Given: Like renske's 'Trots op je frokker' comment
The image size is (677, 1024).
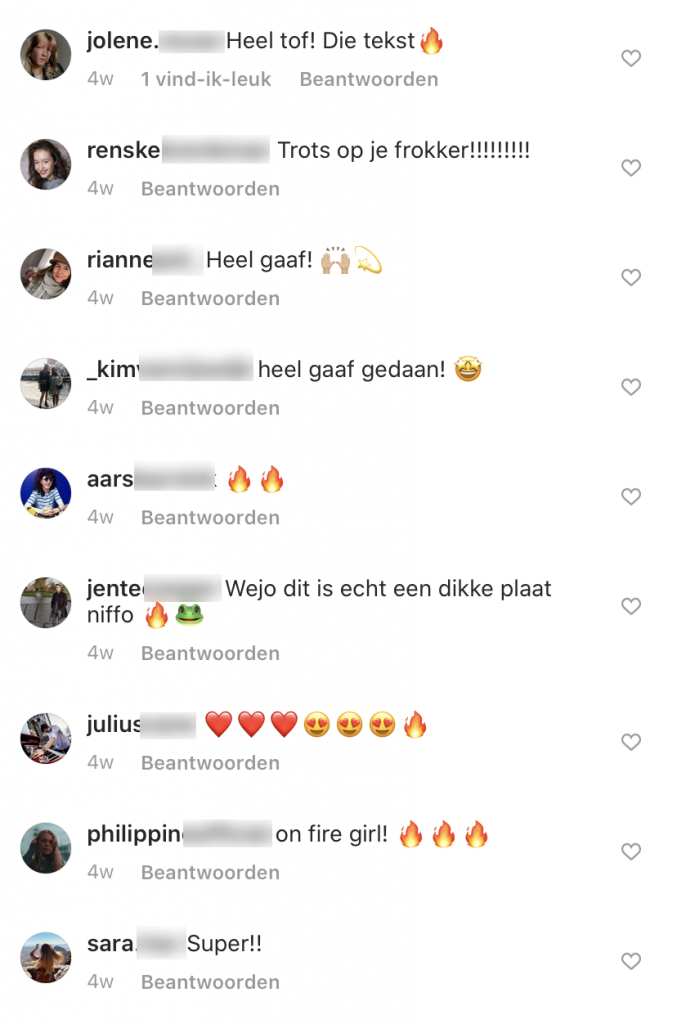Looking at the screenshot, I should pos(631,168).
